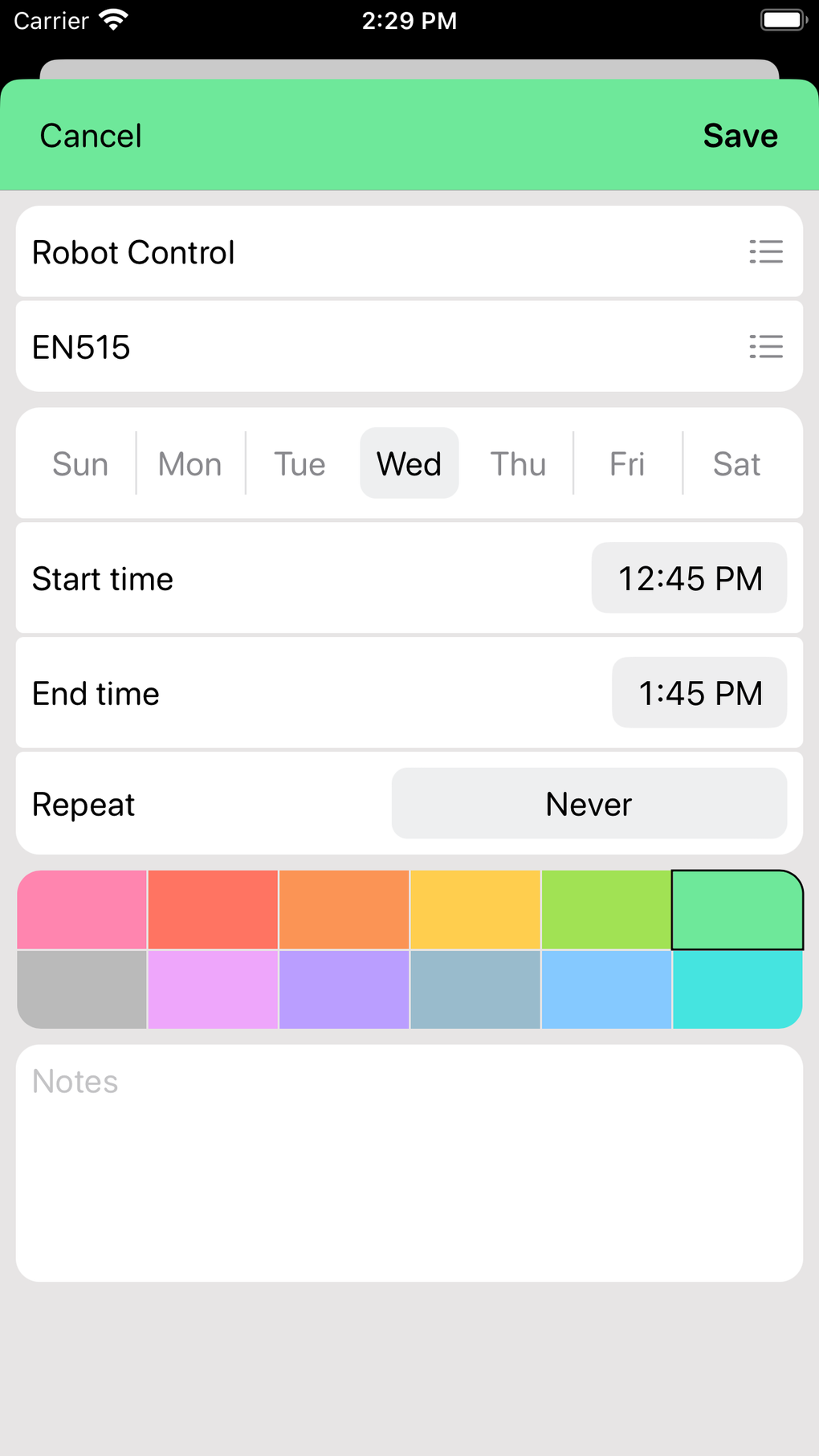Open the End time picker showing 1:45 PM
The width and height of the screenshot is (819, 1456).
click(699, 692)
